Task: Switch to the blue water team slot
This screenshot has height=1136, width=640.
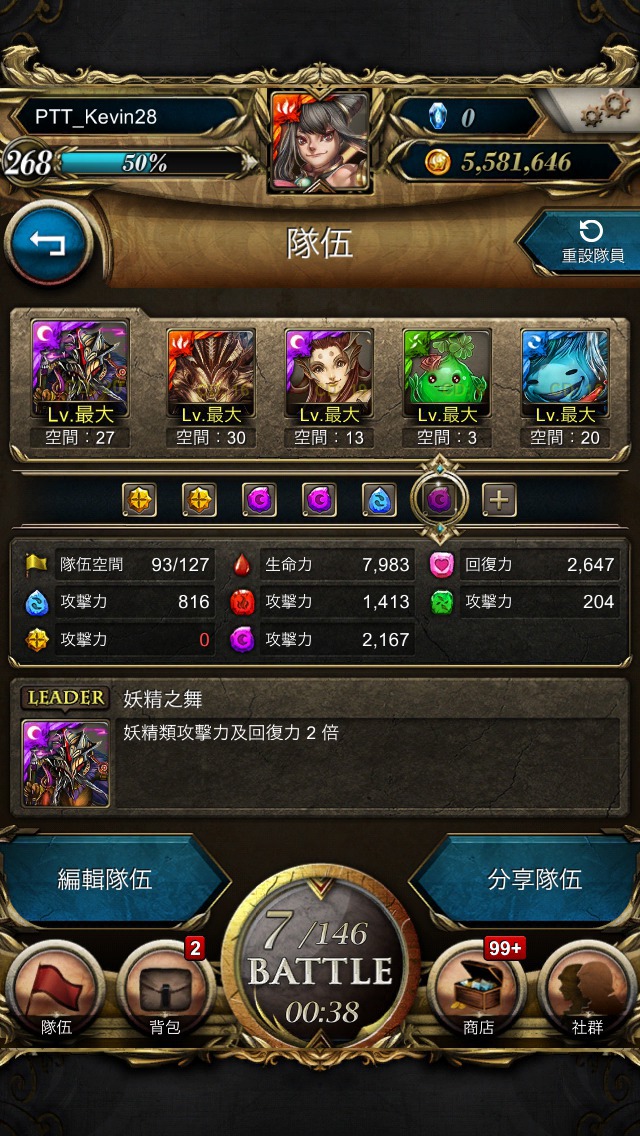Action: point(379,500)
